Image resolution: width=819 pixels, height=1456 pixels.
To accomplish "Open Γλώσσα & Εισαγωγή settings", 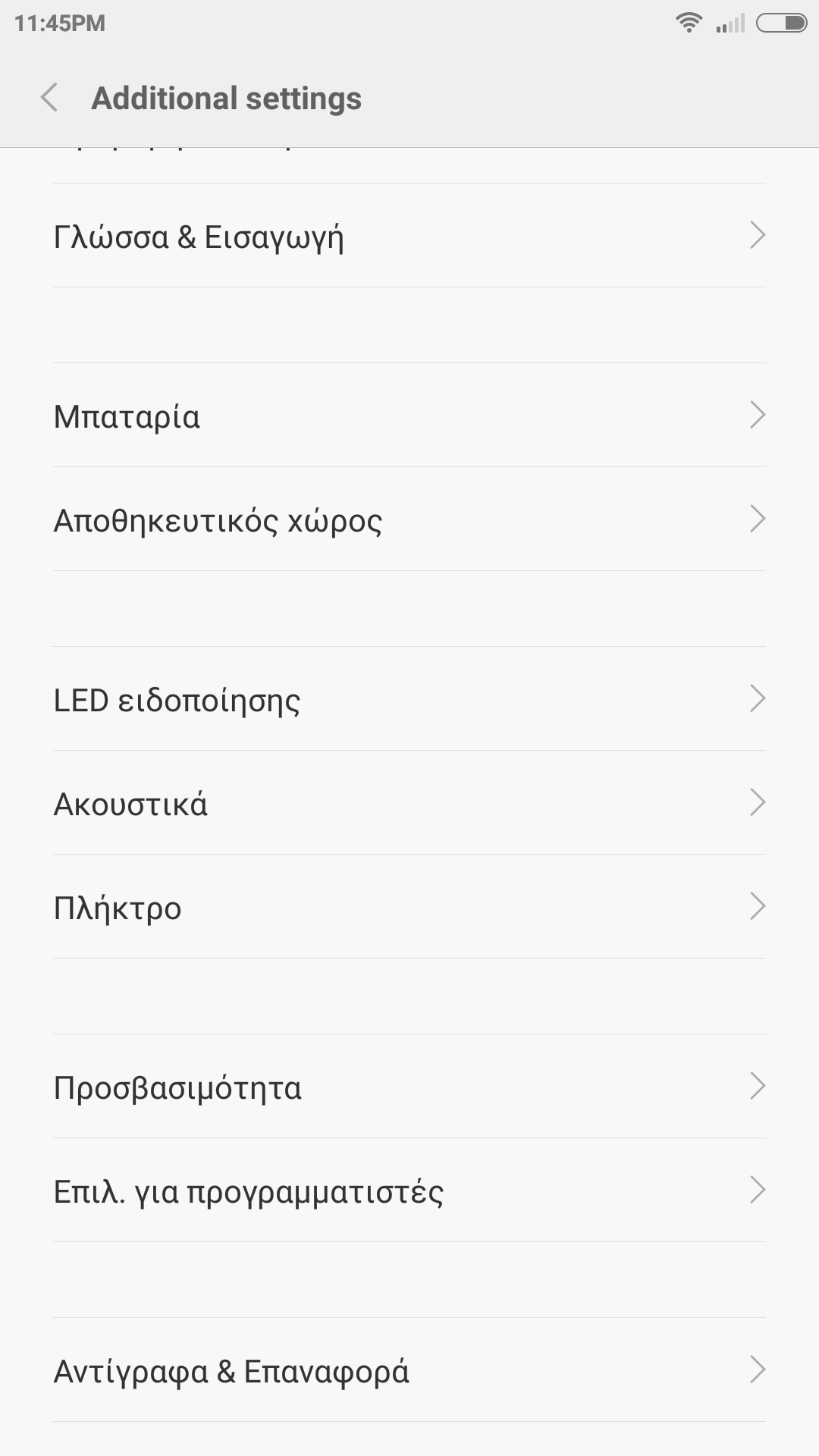I will click(x=409, y=236).
